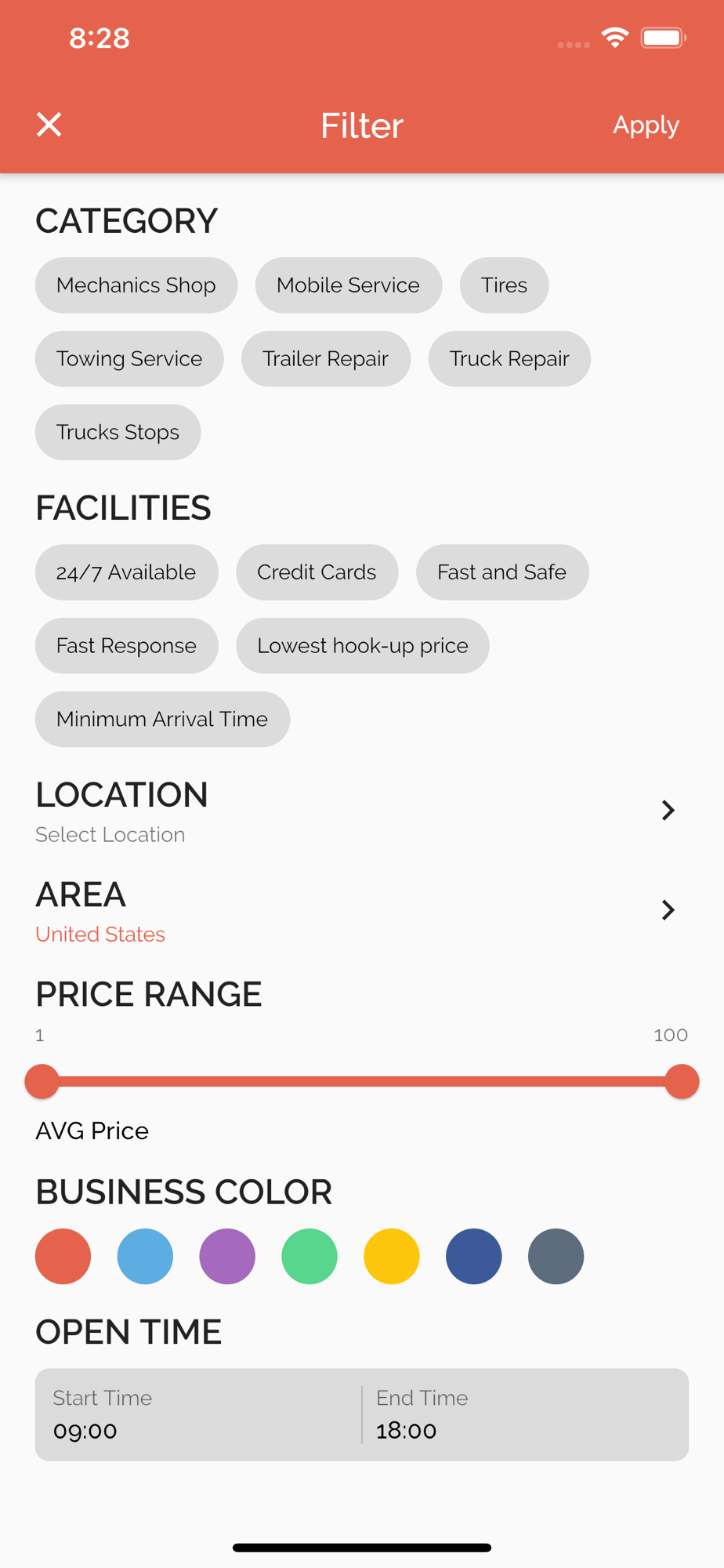
Task: Change the End Time value
Action: click(523, 1415)
